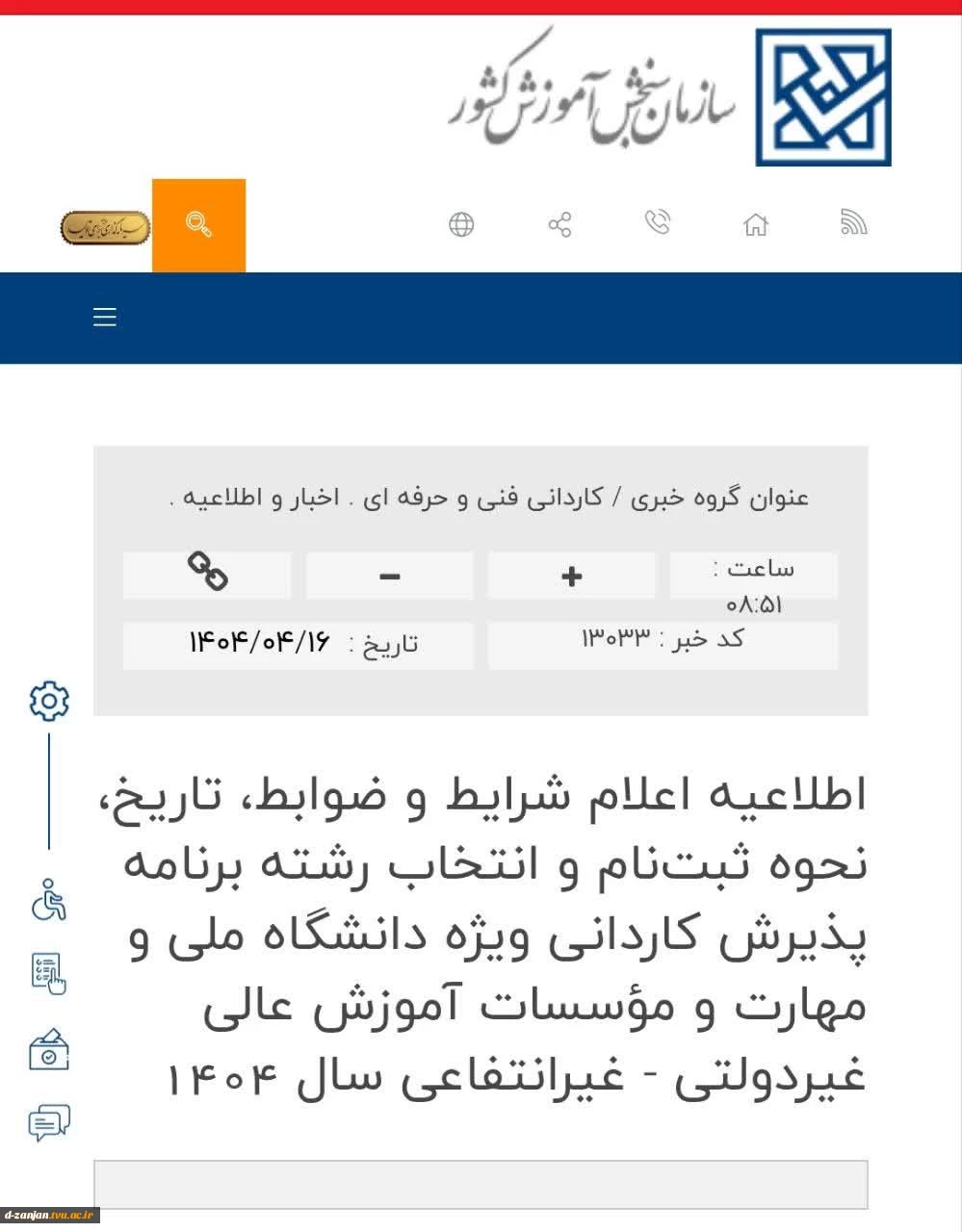962x1232 pixels.
Task: Open the settings gear on the sidebar
Action: [x=49, y=701]
